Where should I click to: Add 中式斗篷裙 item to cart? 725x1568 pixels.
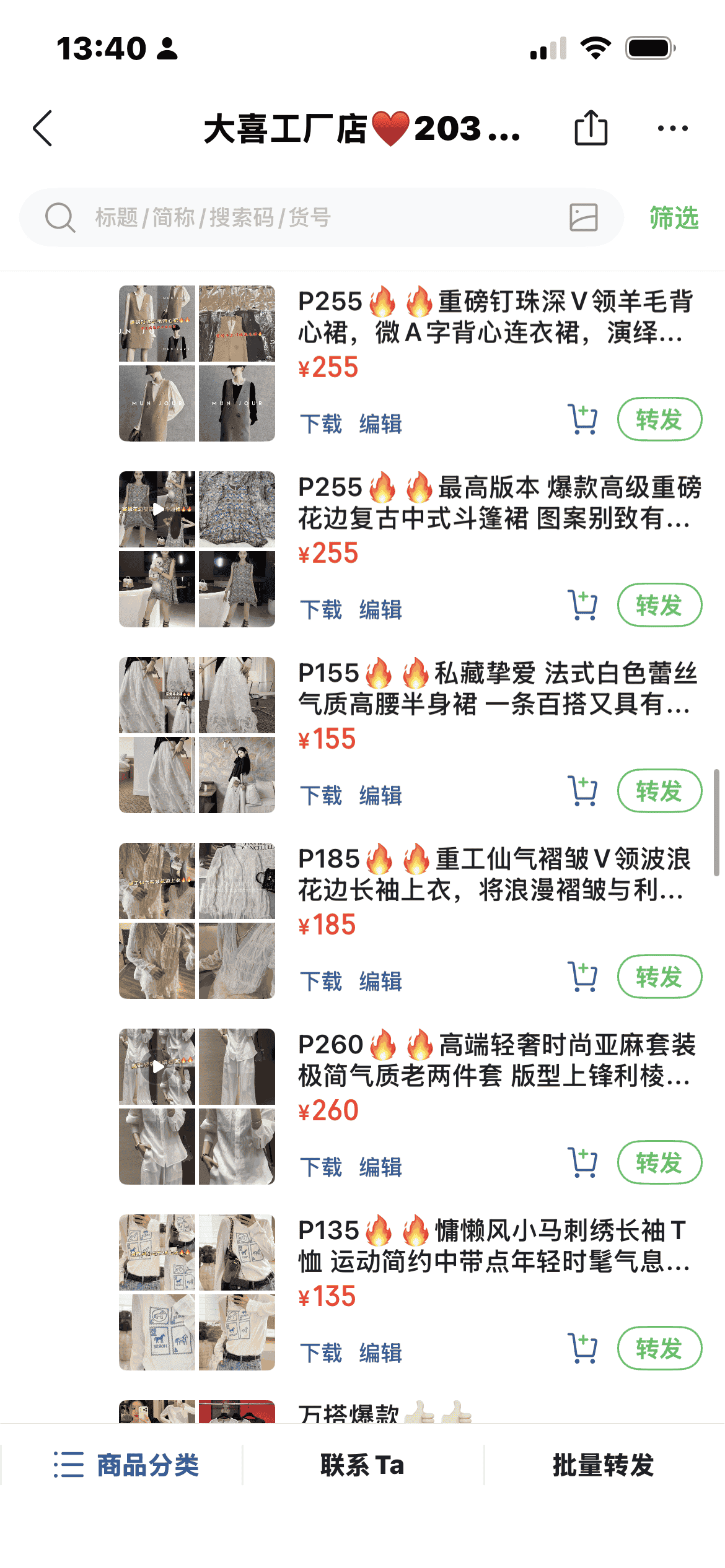pyautogui.click(x=582, y=606)
